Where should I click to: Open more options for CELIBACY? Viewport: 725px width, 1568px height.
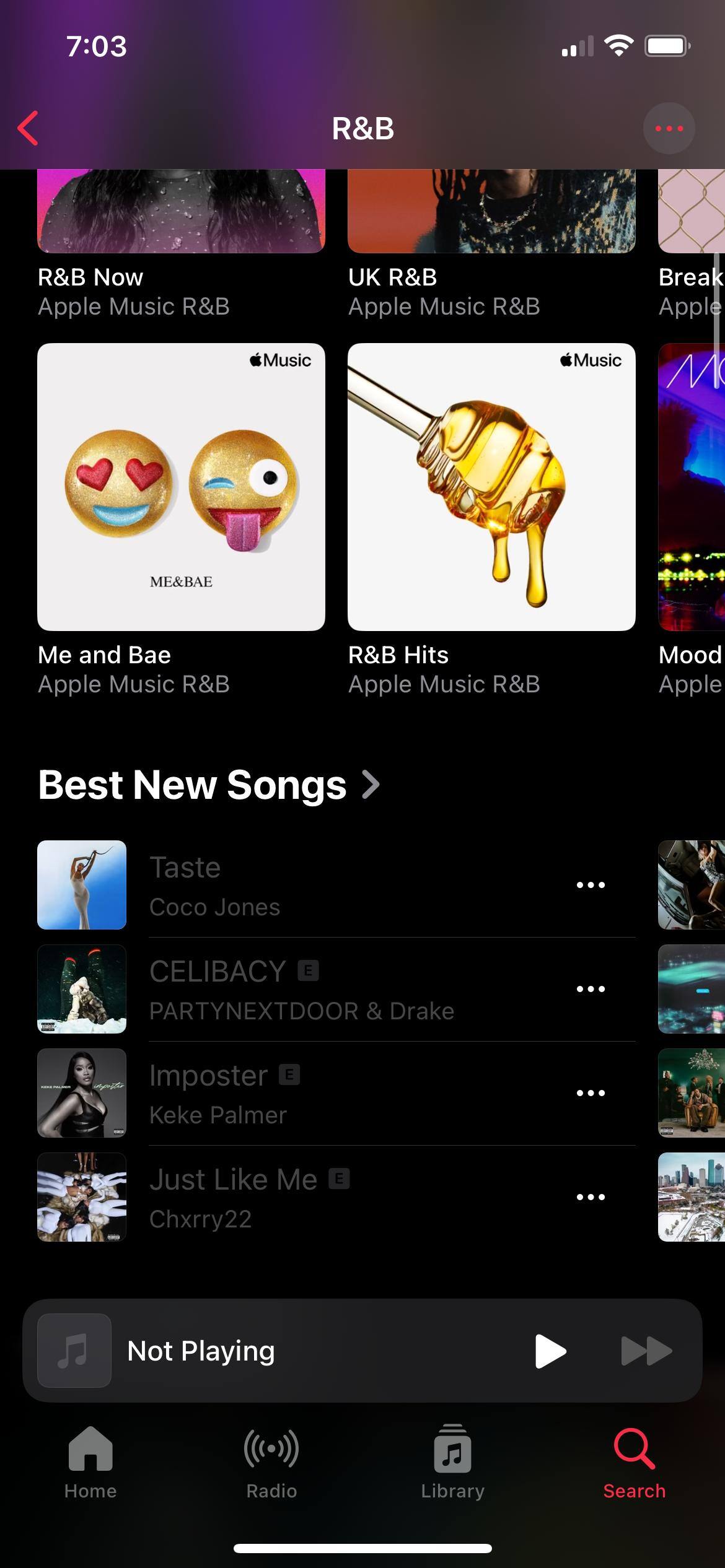591,989
